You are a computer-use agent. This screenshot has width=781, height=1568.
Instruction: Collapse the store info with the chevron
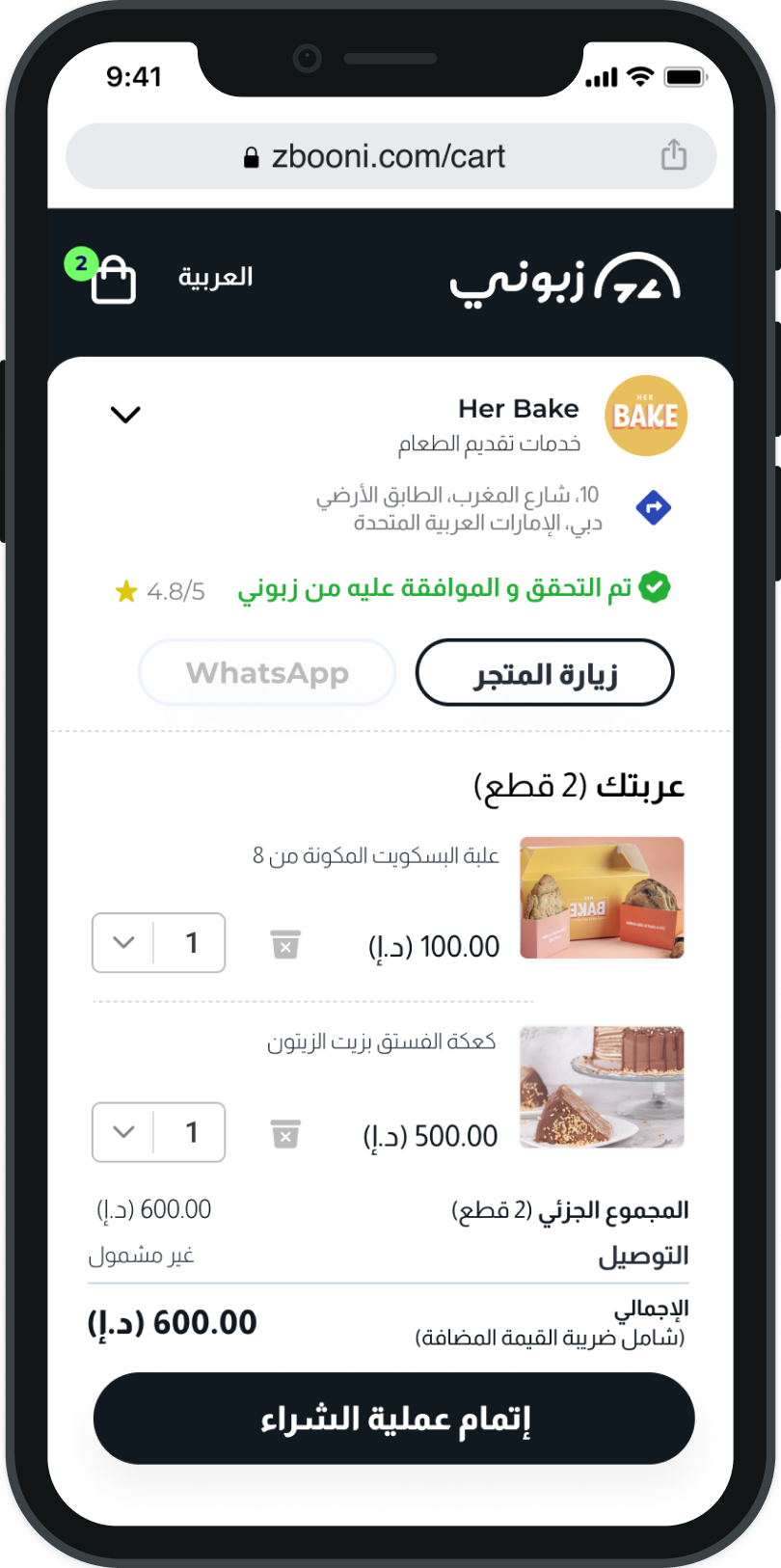coord(125,415)
